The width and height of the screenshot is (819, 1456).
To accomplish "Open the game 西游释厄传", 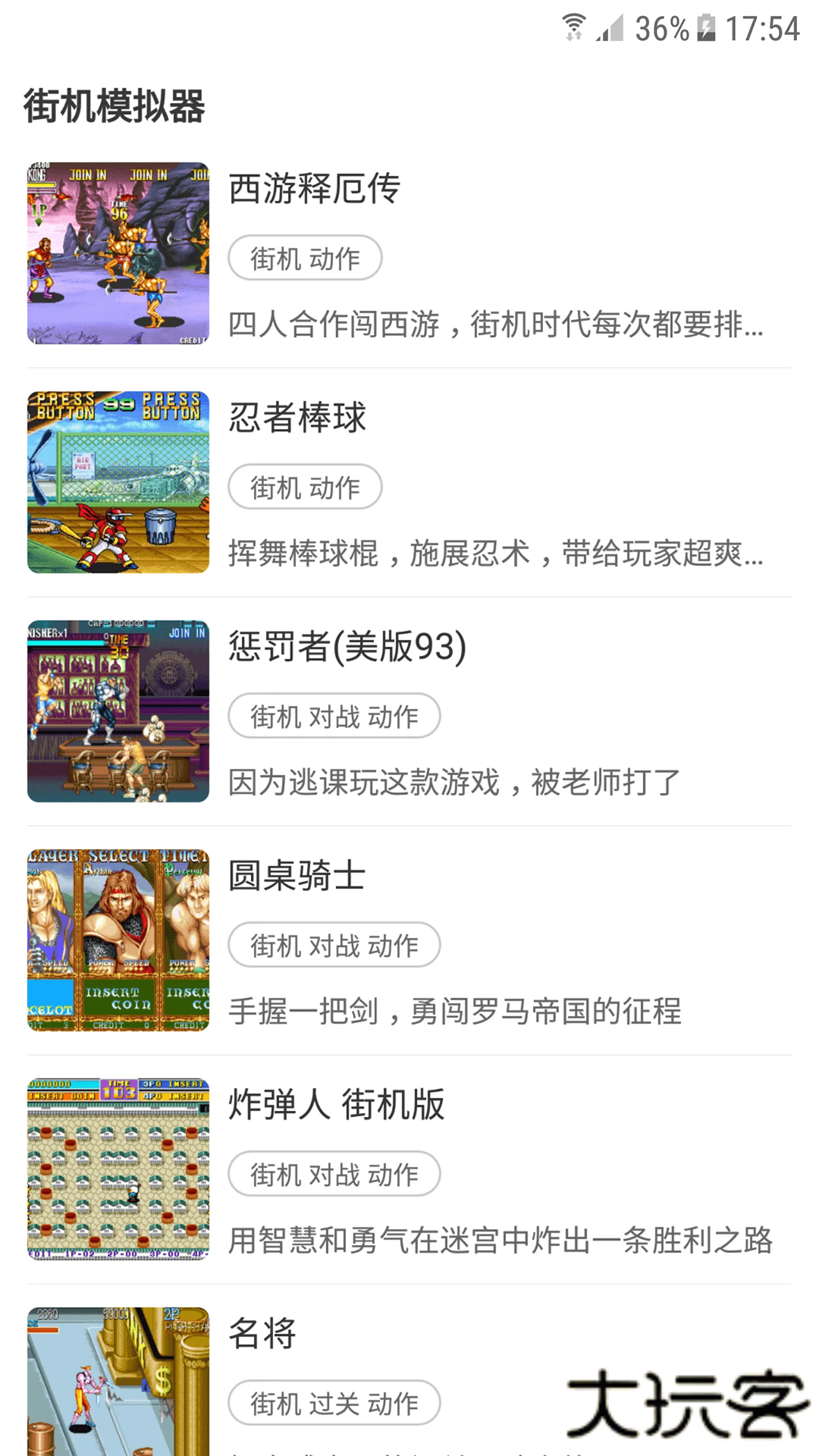I will tap(315, 191).
